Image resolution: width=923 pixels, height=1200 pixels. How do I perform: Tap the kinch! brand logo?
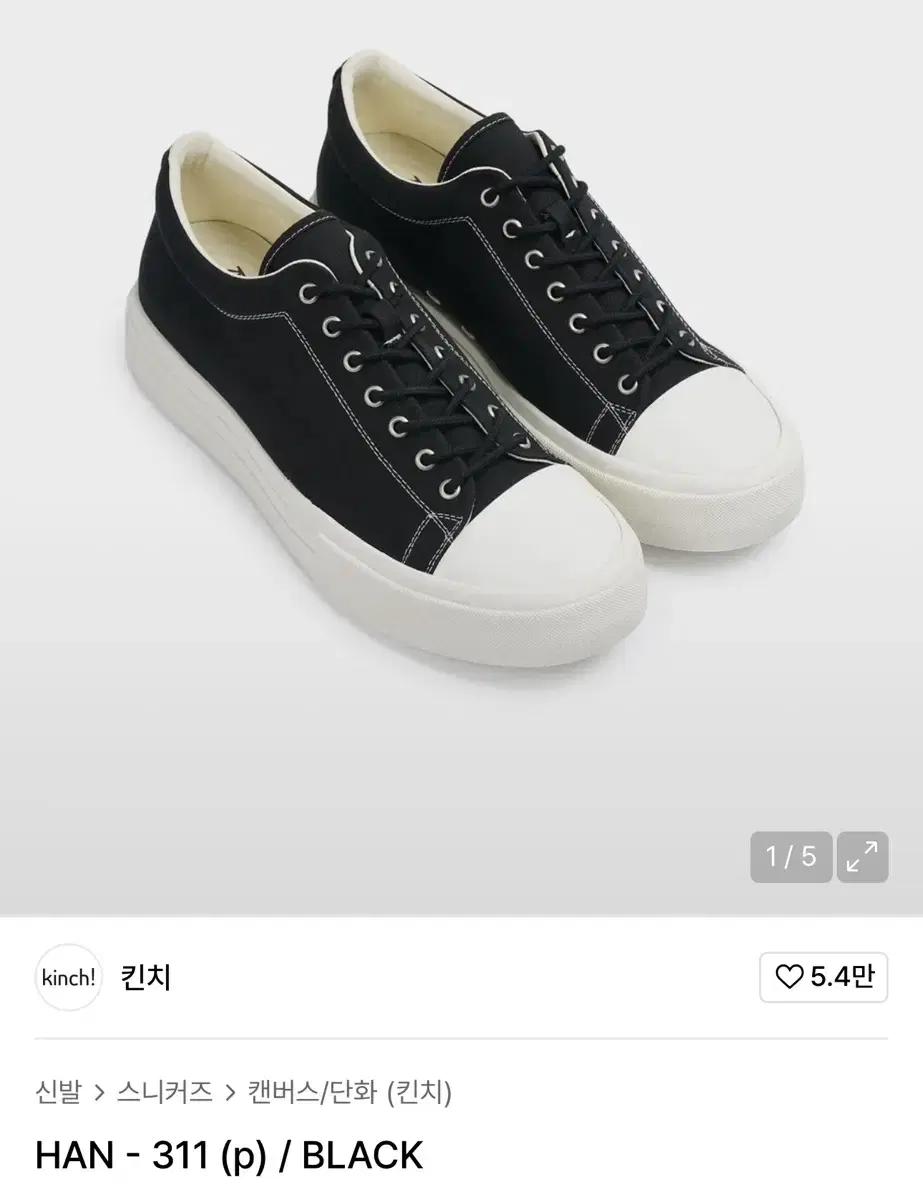(68, 977)
